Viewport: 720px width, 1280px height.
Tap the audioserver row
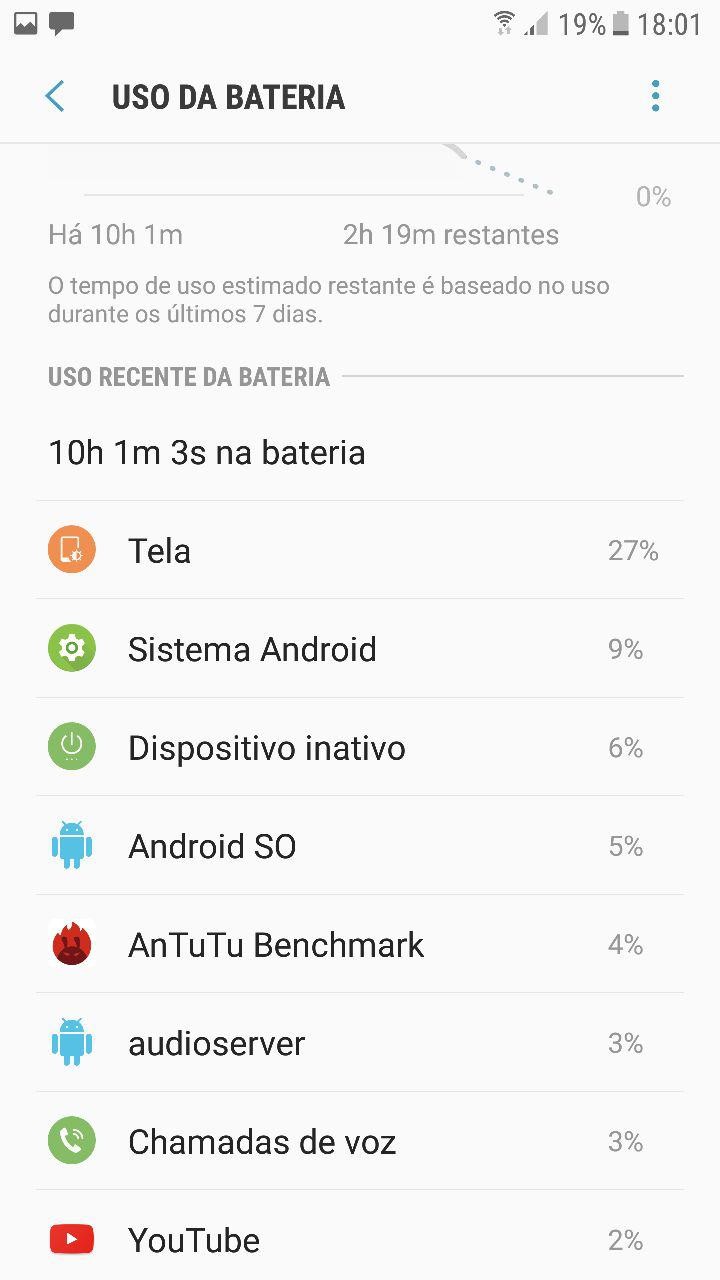click(360, 1043)
